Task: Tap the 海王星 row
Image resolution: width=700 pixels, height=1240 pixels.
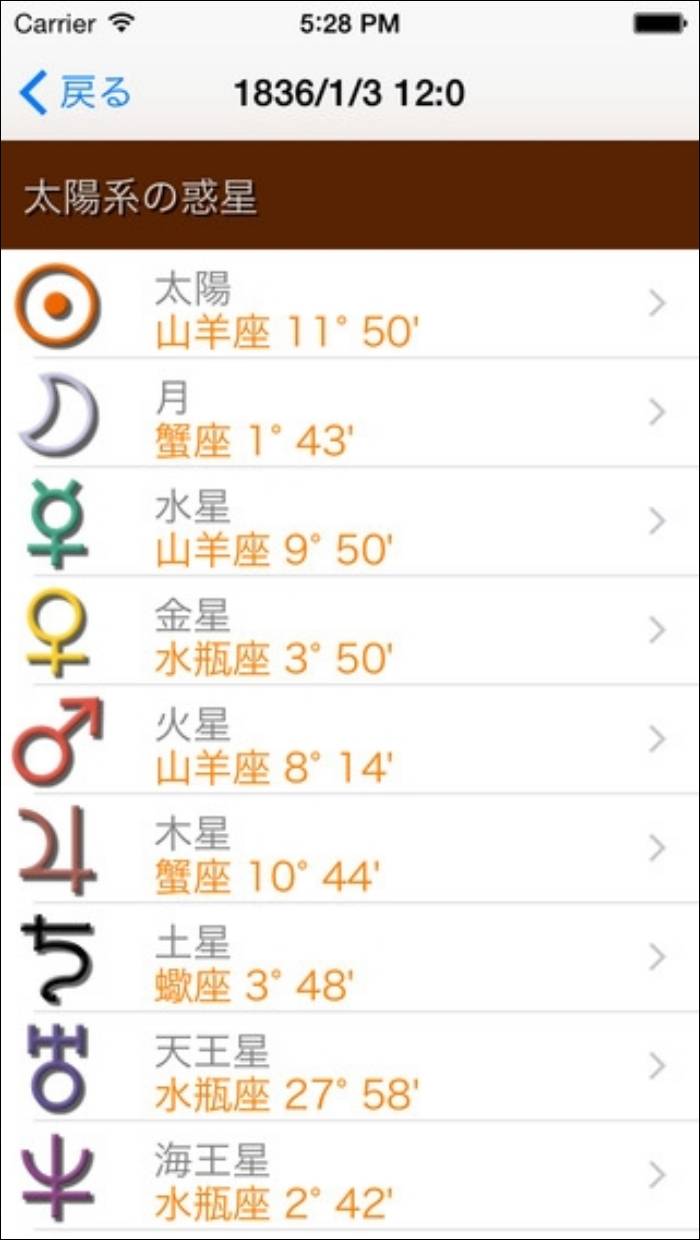Action: (x=350, y=1176)
